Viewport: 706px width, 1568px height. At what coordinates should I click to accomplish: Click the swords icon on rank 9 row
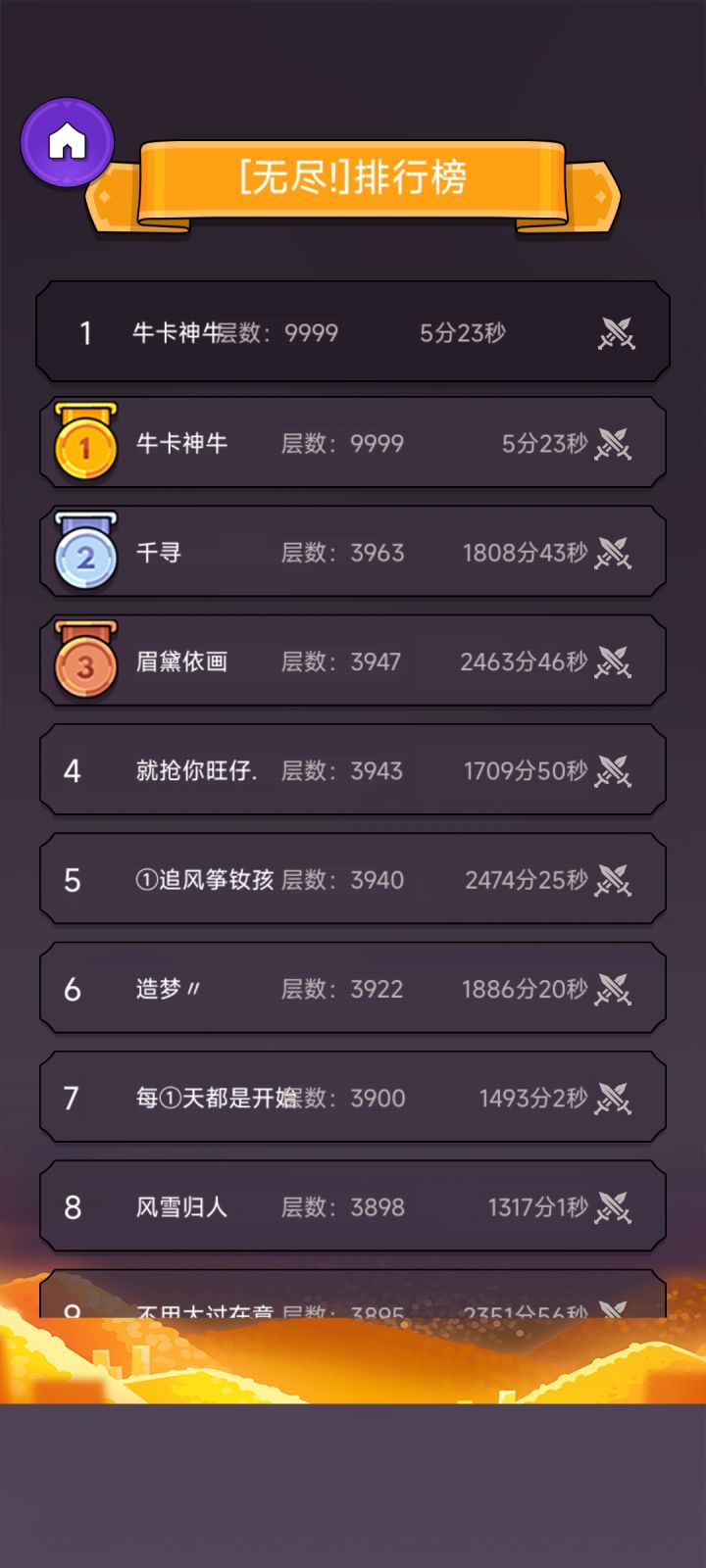coord(616,1310)
